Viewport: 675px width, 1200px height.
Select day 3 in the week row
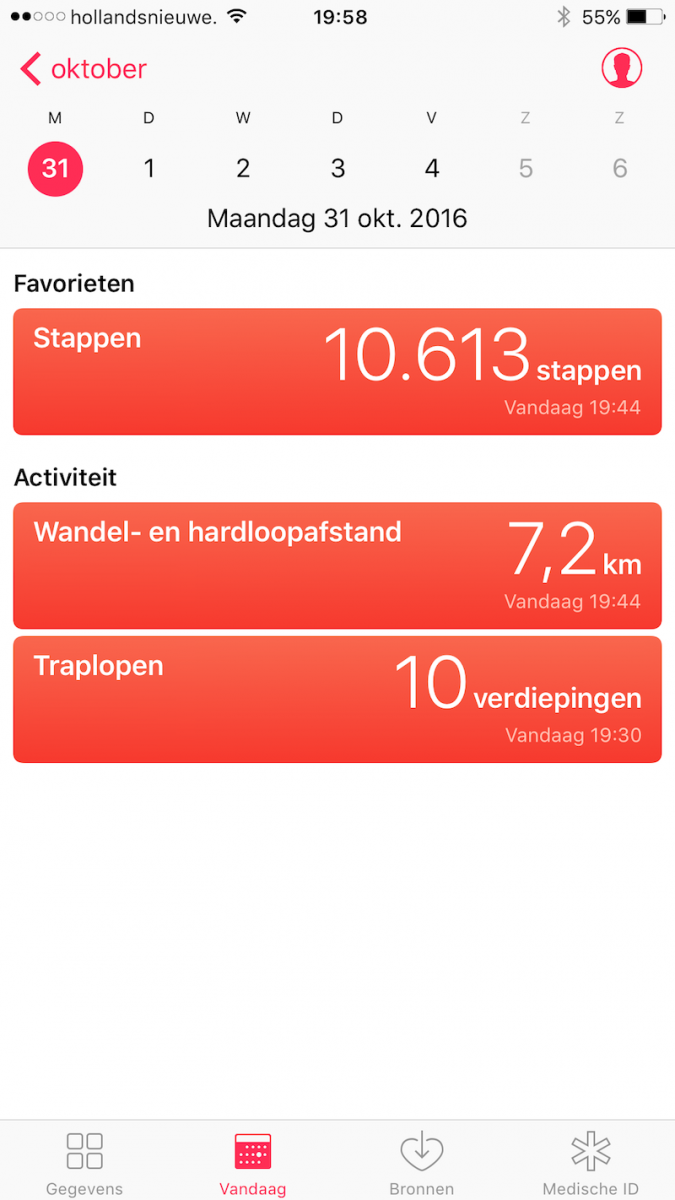[337, 168]
